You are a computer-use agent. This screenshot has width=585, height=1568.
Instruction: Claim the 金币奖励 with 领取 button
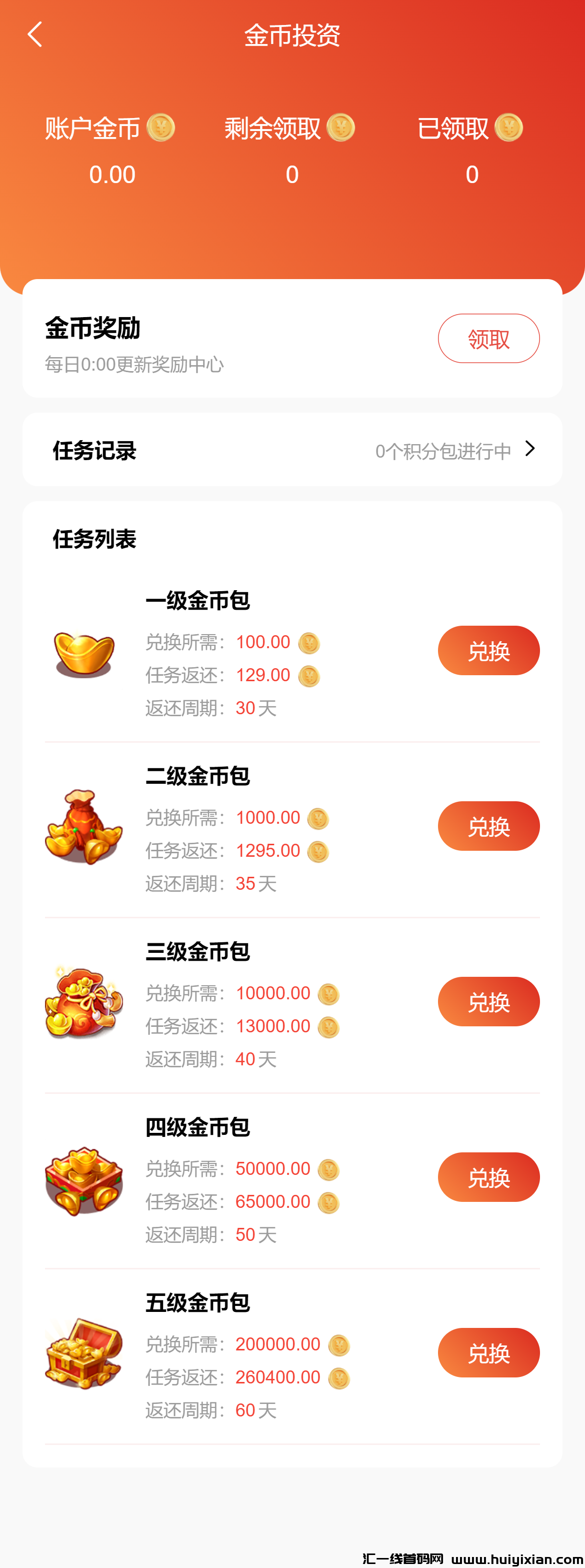[x=488, y=339]
